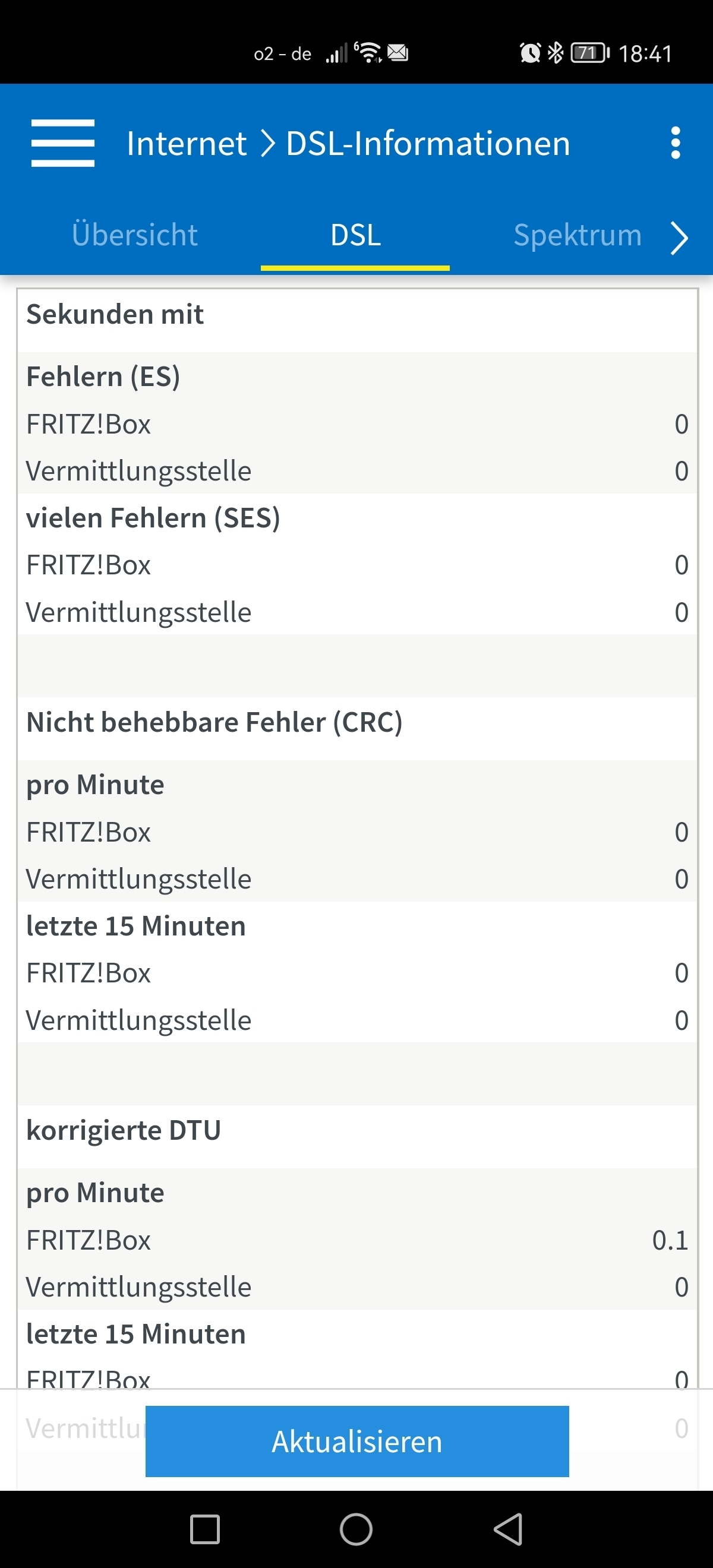The width and height of the screenshot is (713, 1568).
Task: Tap the Aktualisieren button
Action: coord(358,1441)
